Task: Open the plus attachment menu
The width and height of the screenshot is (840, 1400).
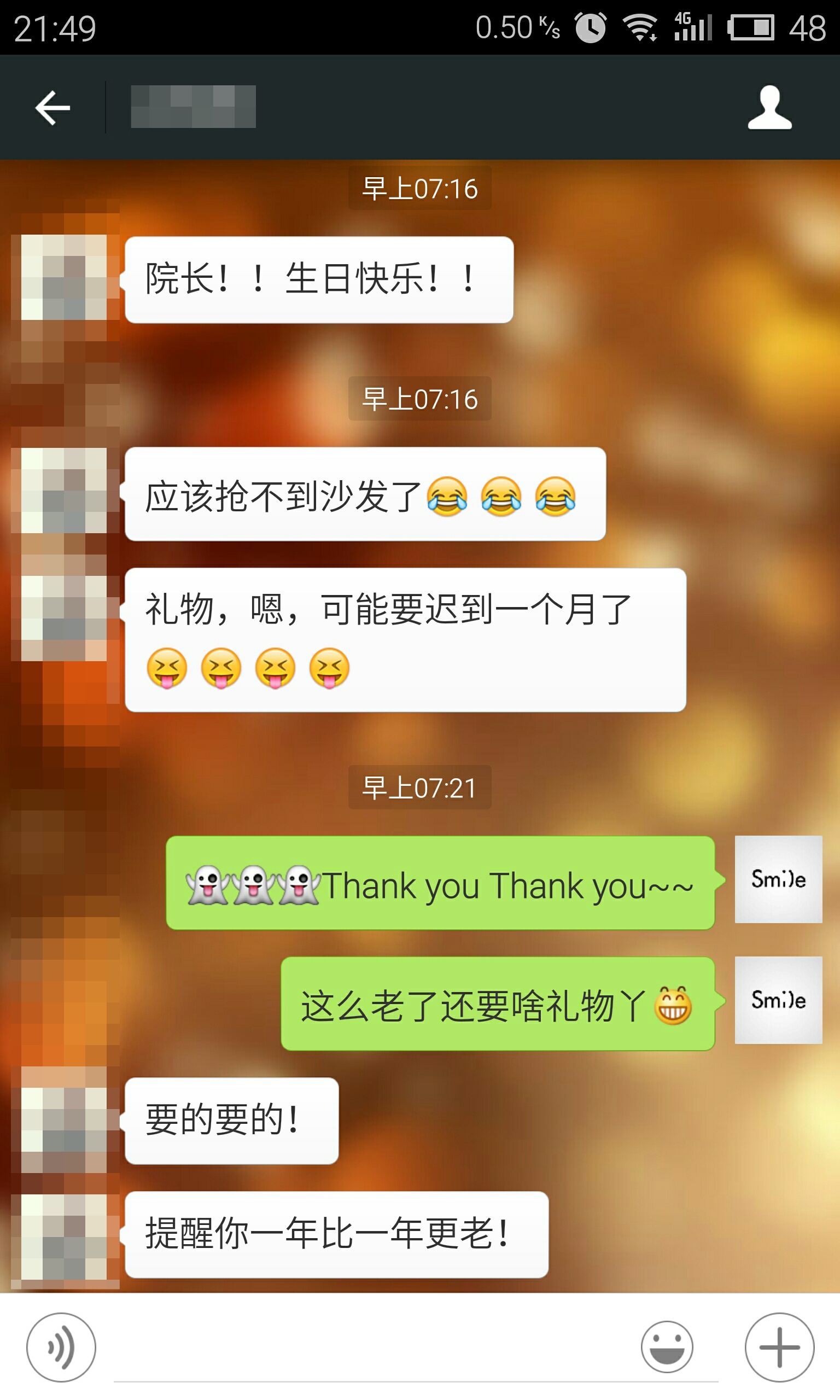Action: coord(779,1347)
